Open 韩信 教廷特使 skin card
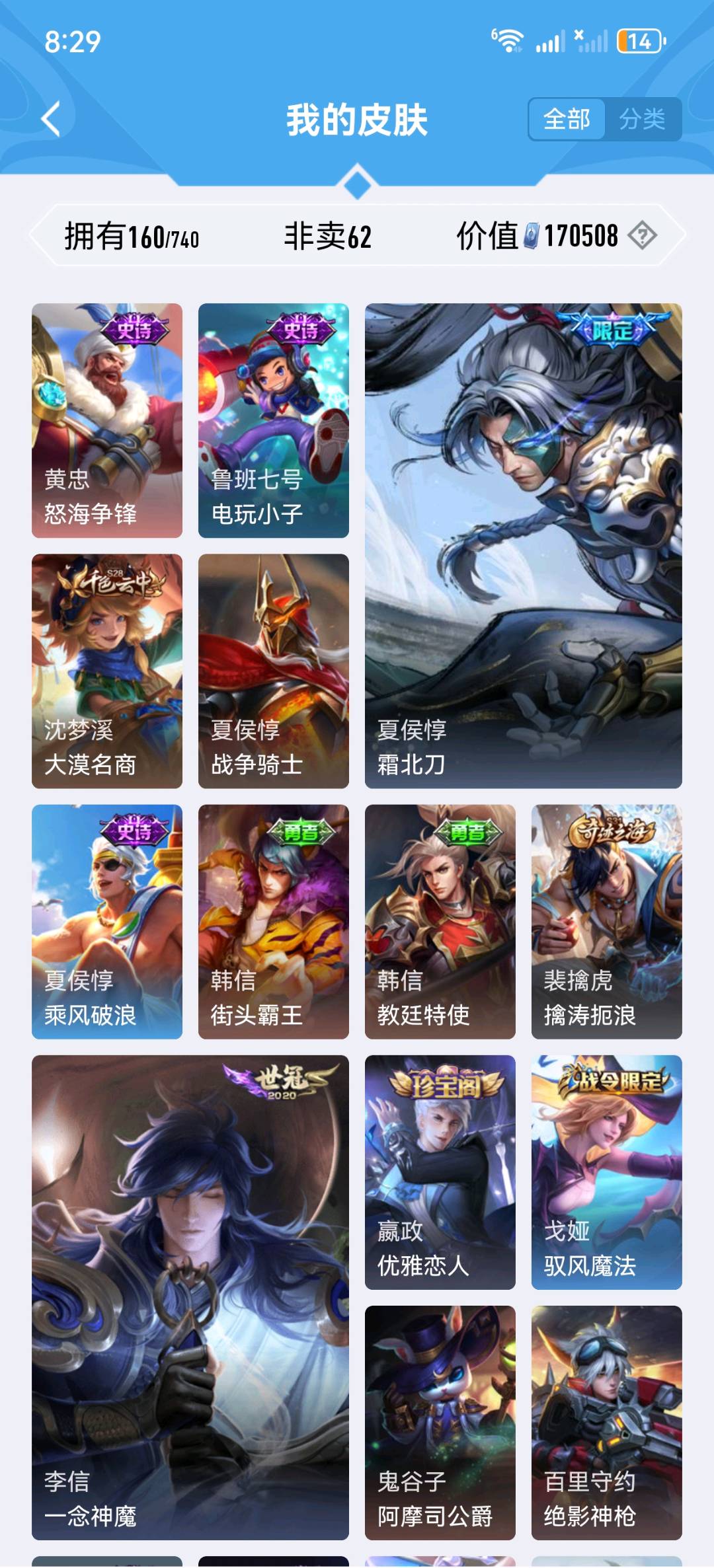 440,921
